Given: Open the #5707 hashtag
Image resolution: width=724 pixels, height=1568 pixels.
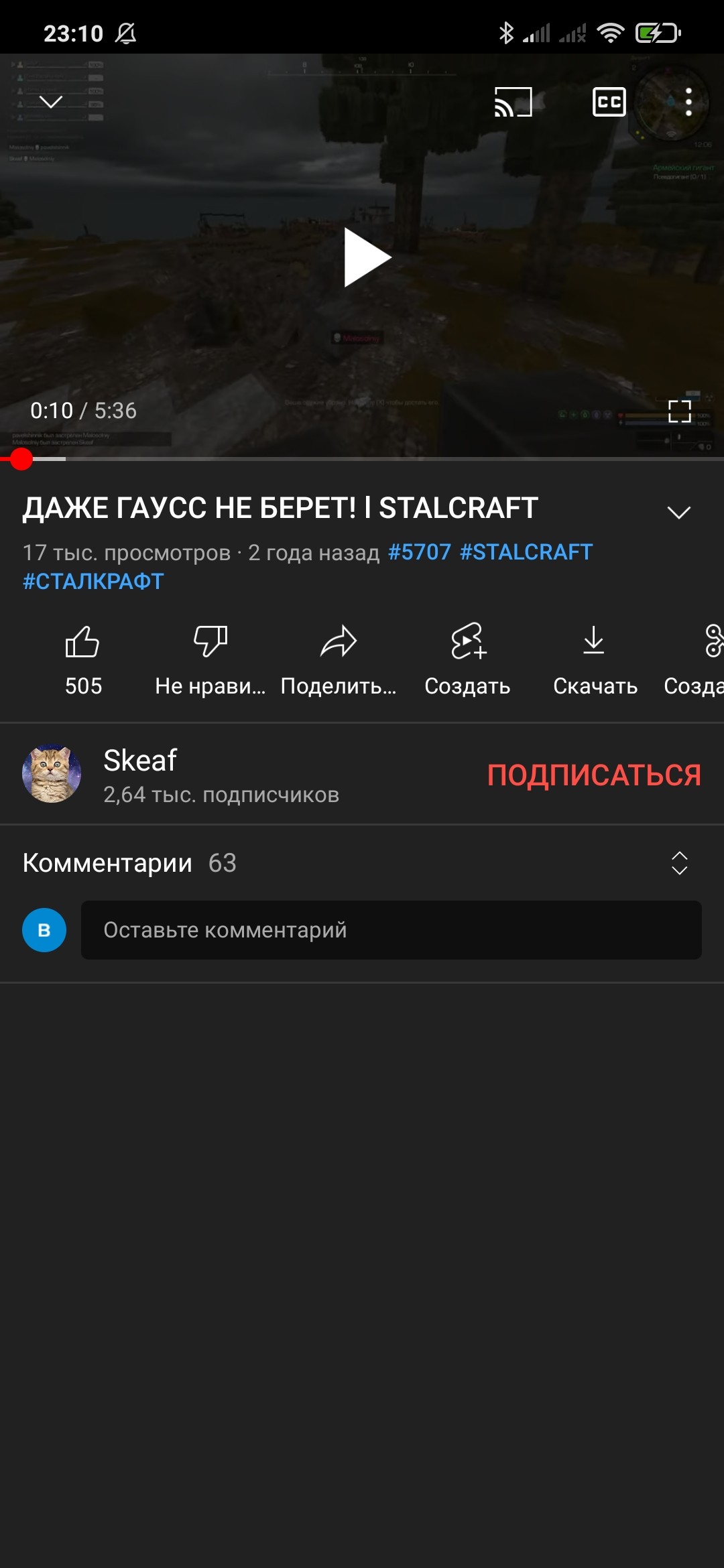Looking at the screenshot, I should (x=419, y=552).
